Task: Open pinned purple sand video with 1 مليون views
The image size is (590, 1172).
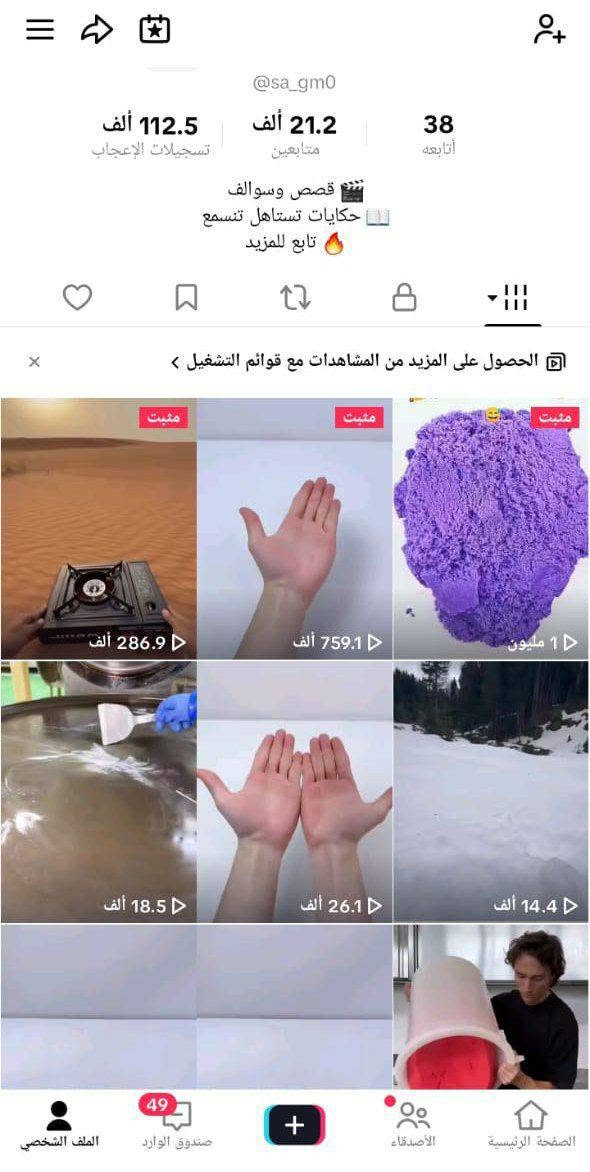Action: (491, 528)
